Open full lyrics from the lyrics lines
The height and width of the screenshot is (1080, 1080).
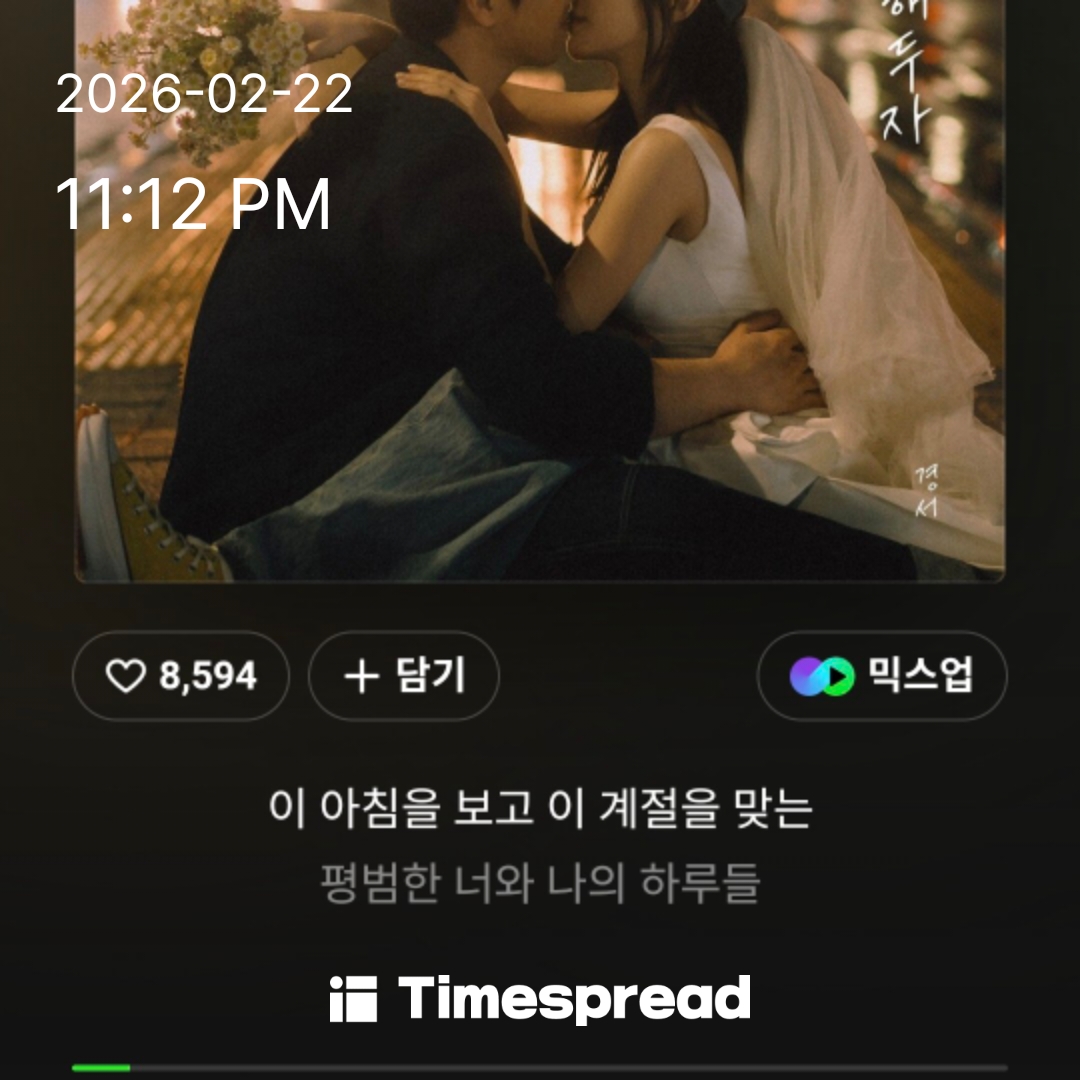(540, 845)
